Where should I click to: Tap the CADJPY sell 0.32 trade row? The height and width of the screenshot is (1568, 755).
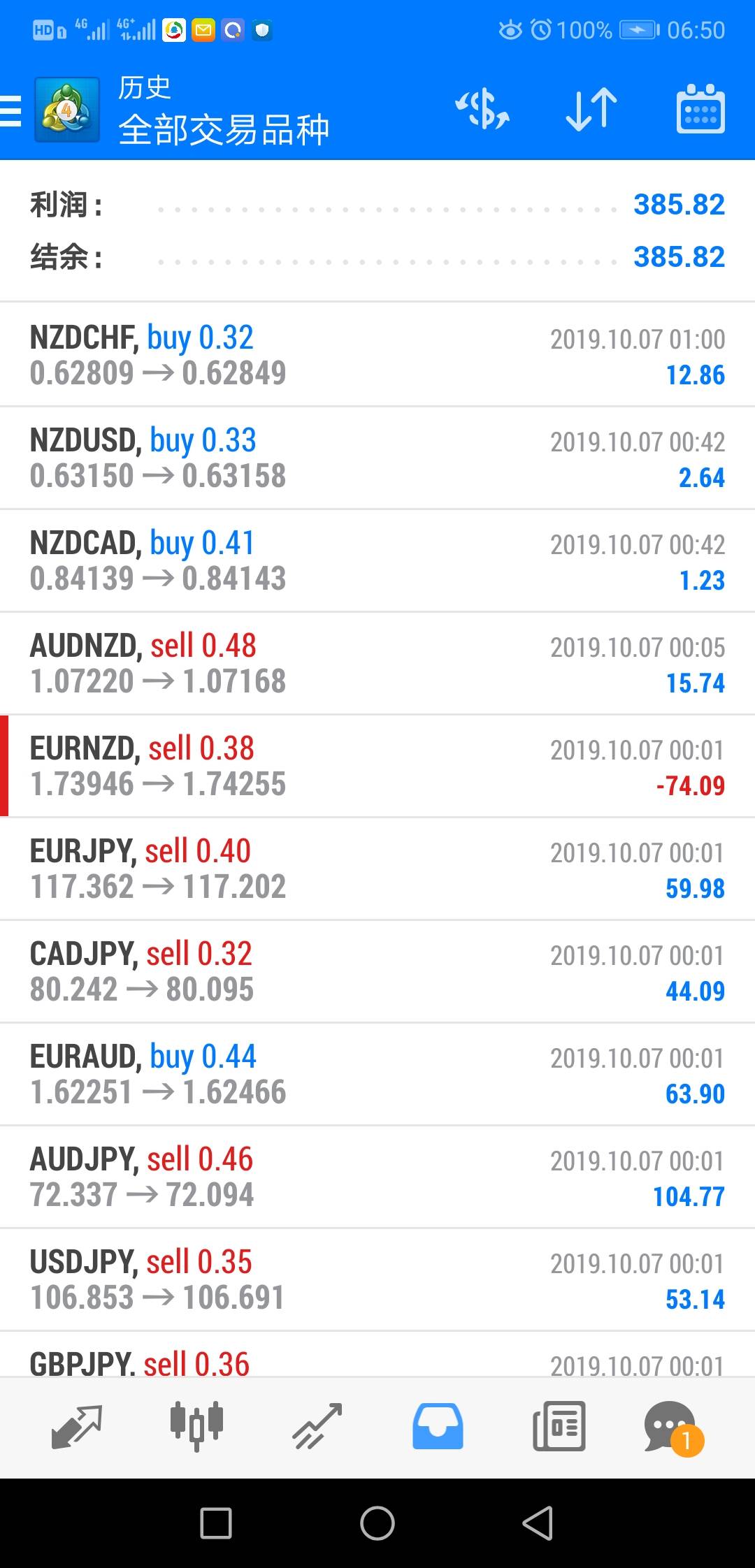377,971
